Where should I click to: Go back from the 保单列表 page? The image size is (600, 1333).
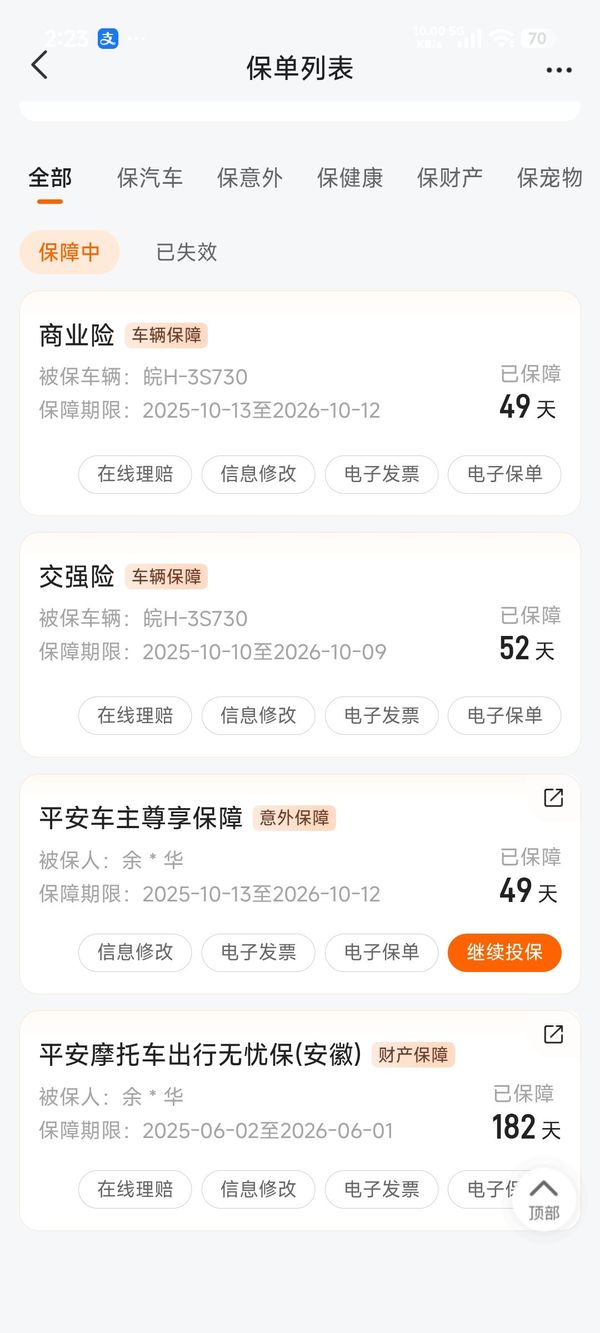(39, 66)
